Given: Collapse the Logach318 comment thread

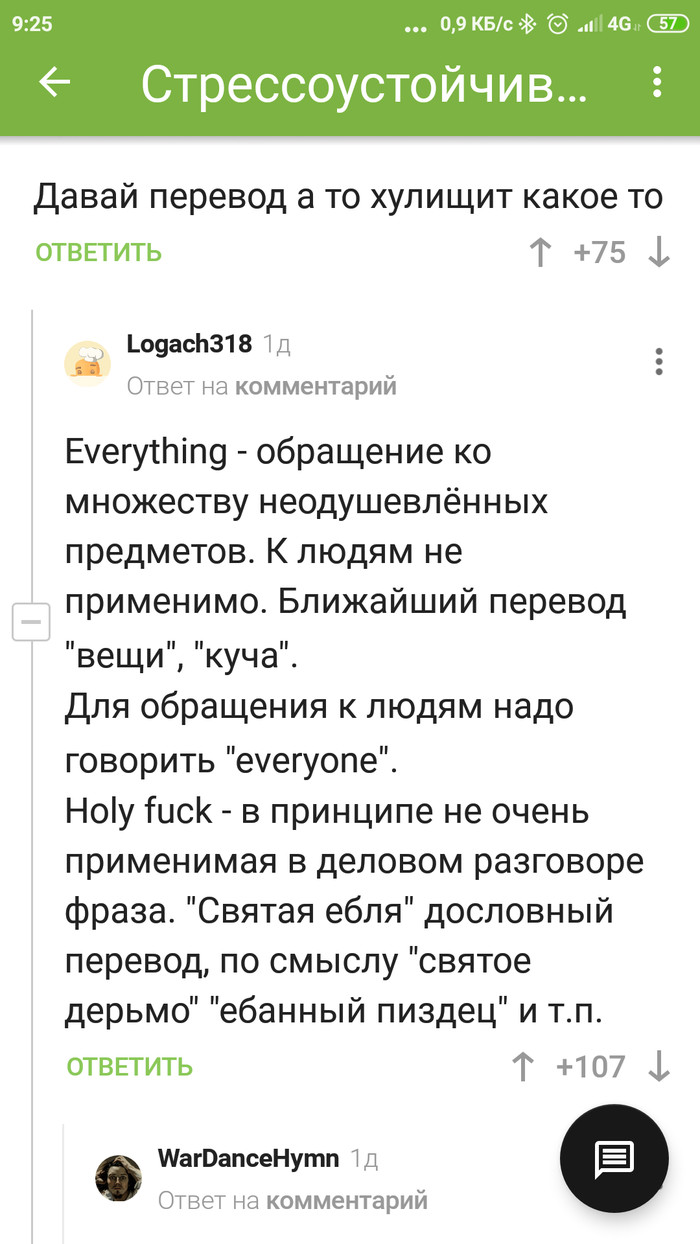Looking at the screenshot, I should tap(29, 623).
